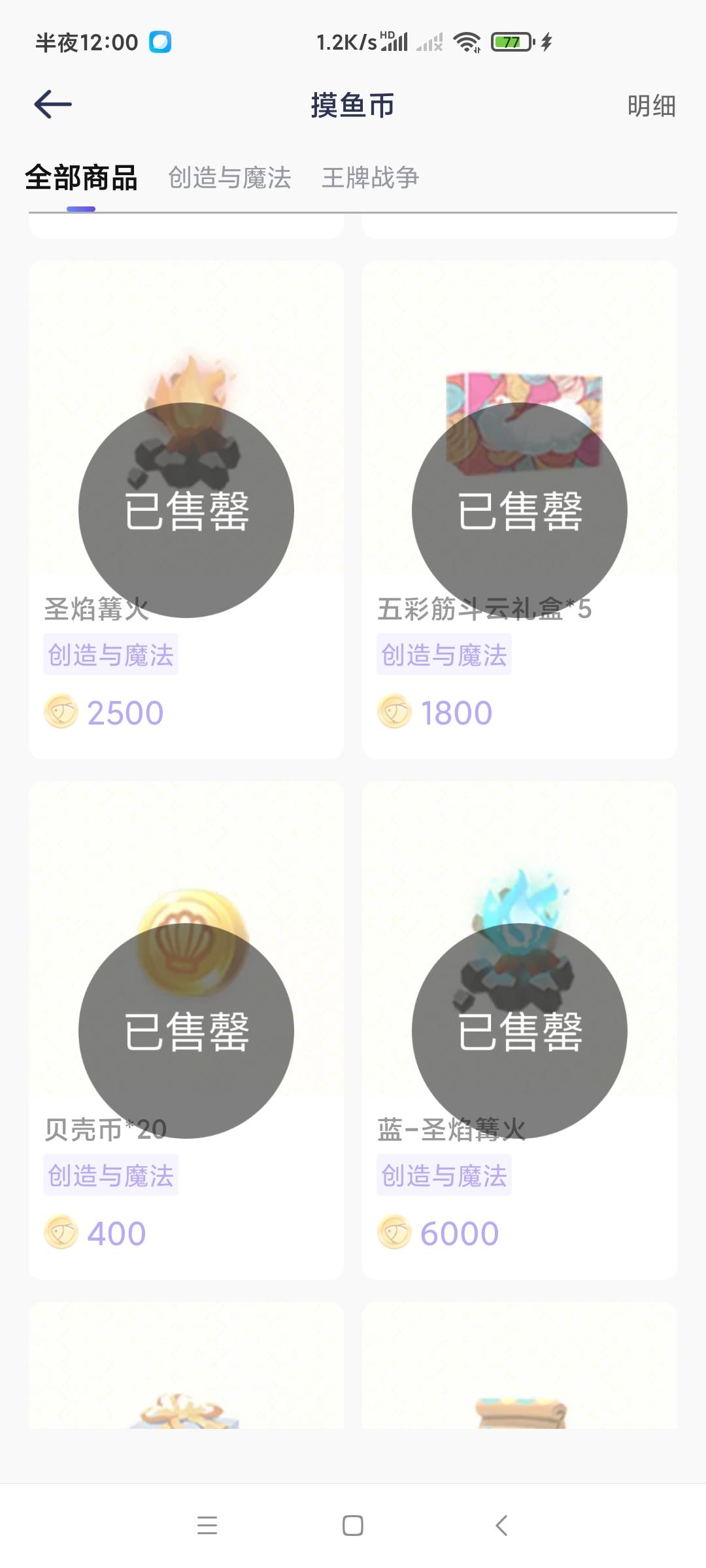Open the 明细 details page

(651, 106)
